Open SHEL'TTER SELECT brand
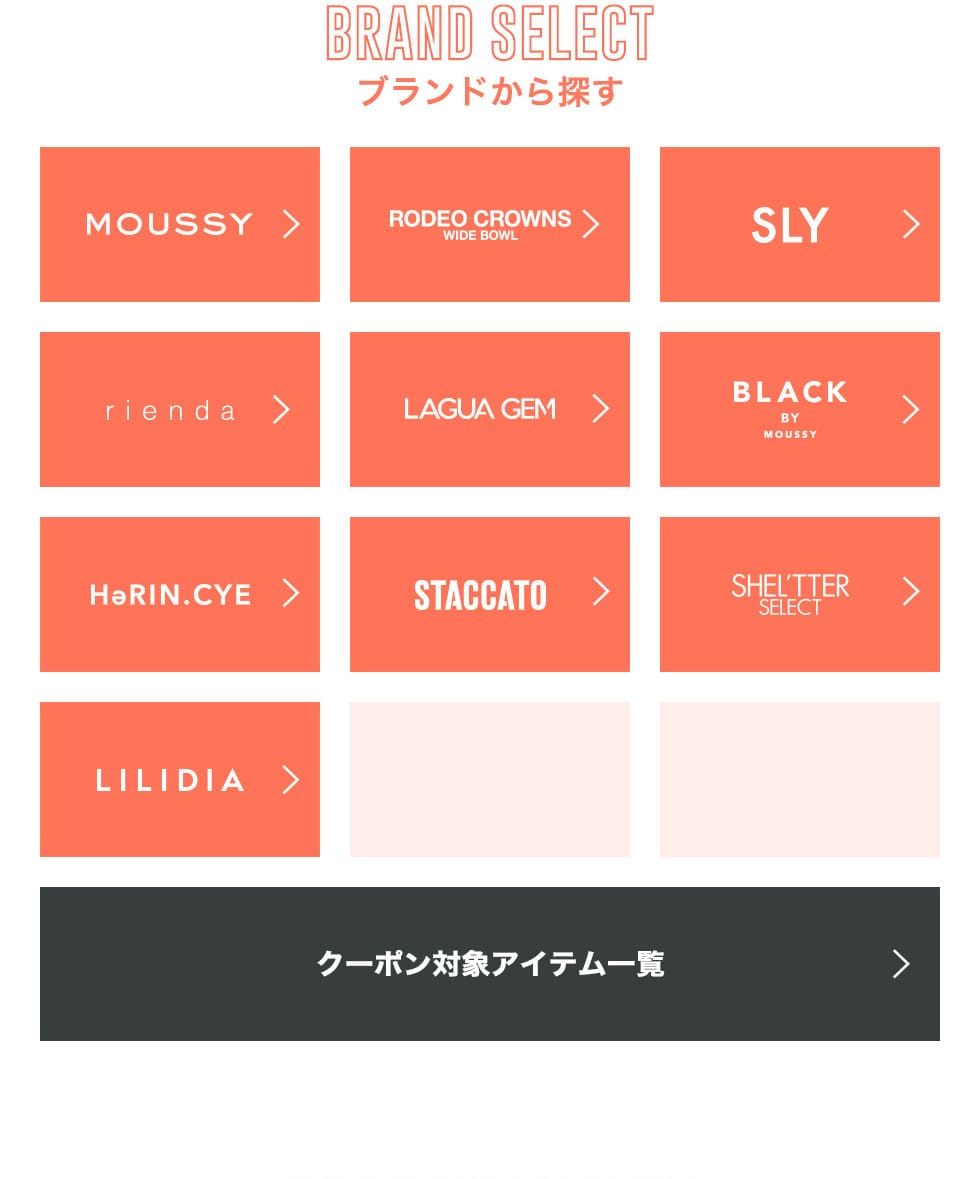Screen dimensions: 980x1179 click(800, 594)
